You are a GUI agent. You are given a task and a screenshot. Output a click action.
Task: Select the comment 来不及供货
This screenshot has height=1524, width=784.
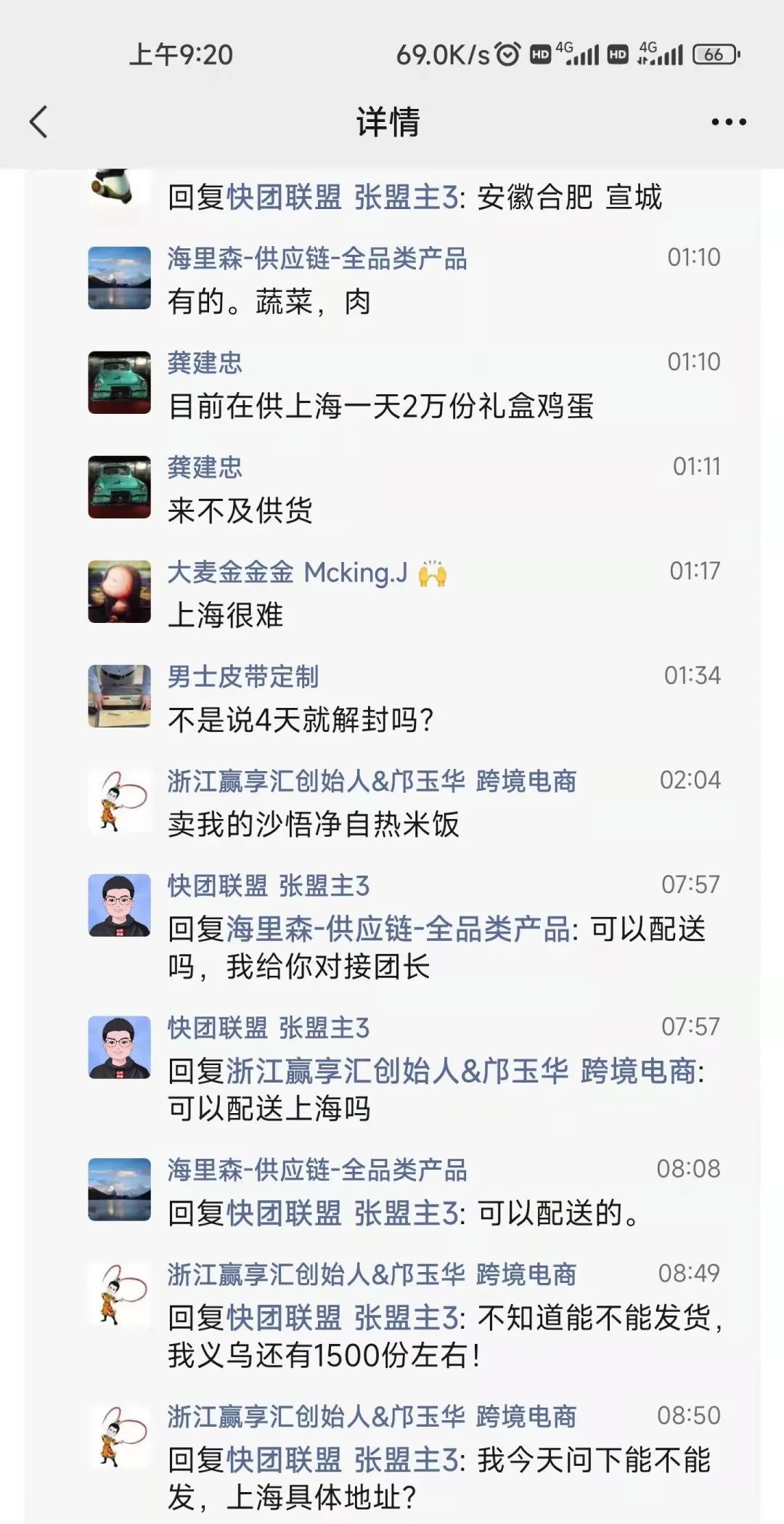240,511
